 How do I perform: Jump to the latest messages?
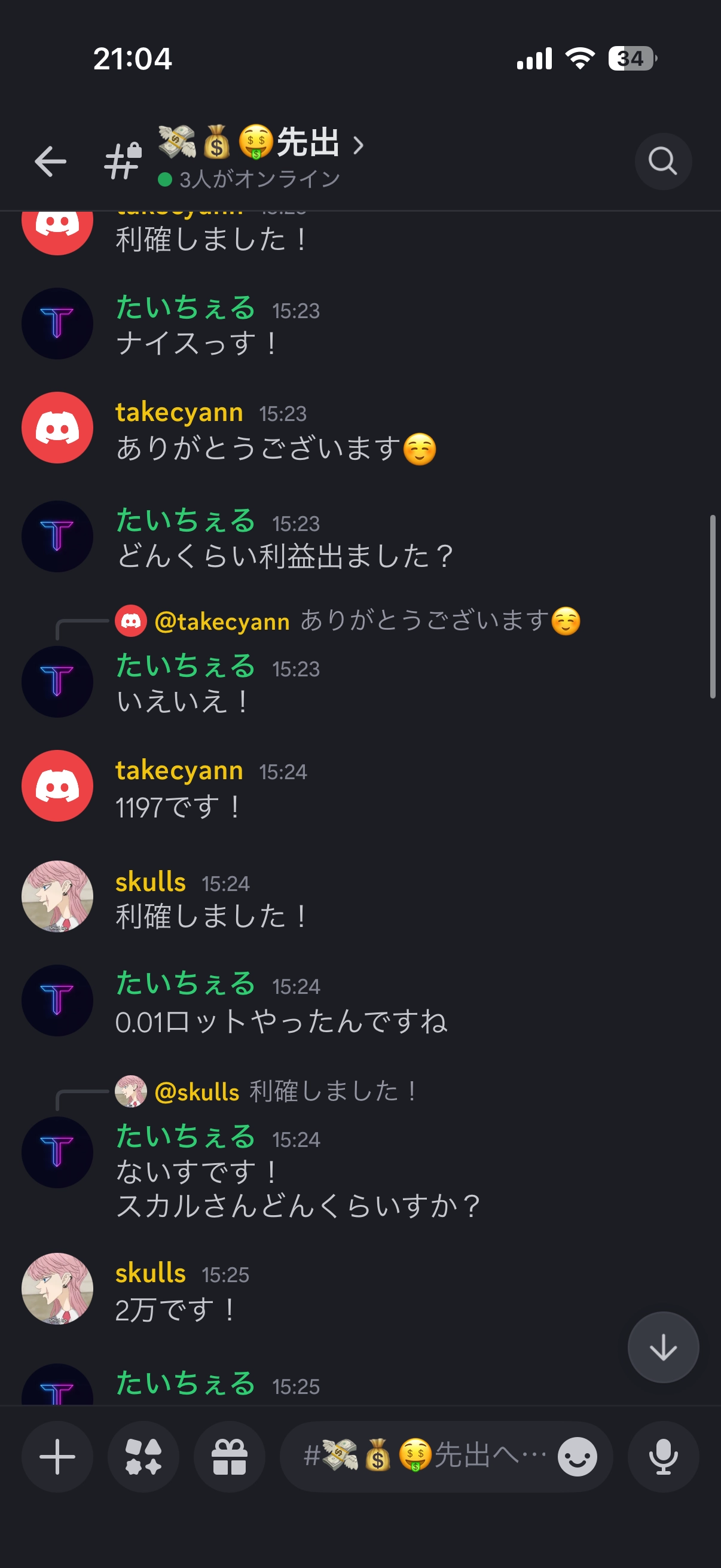click(x=662, y=1347)
